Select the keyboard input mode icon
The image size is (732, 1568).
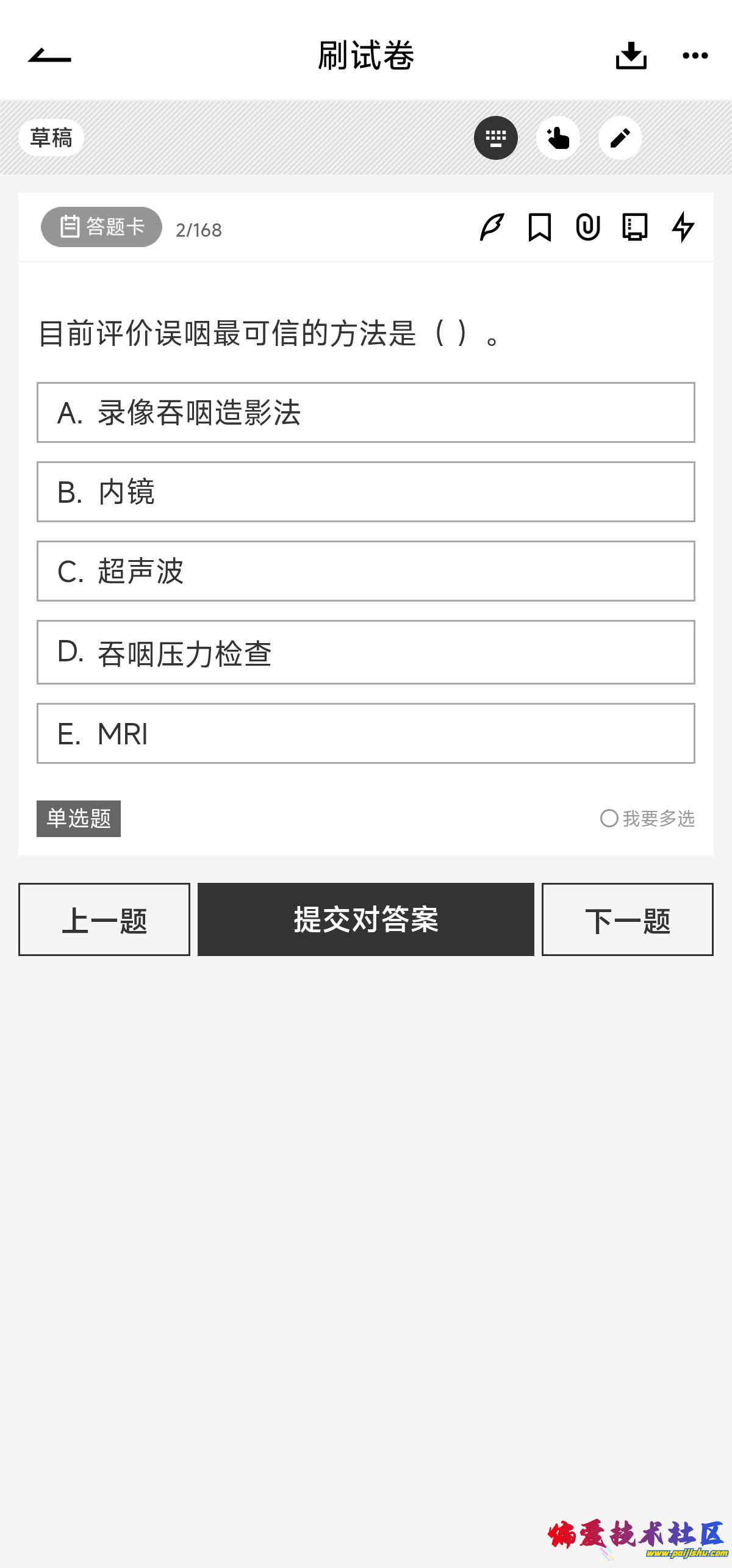click(495, 138)
